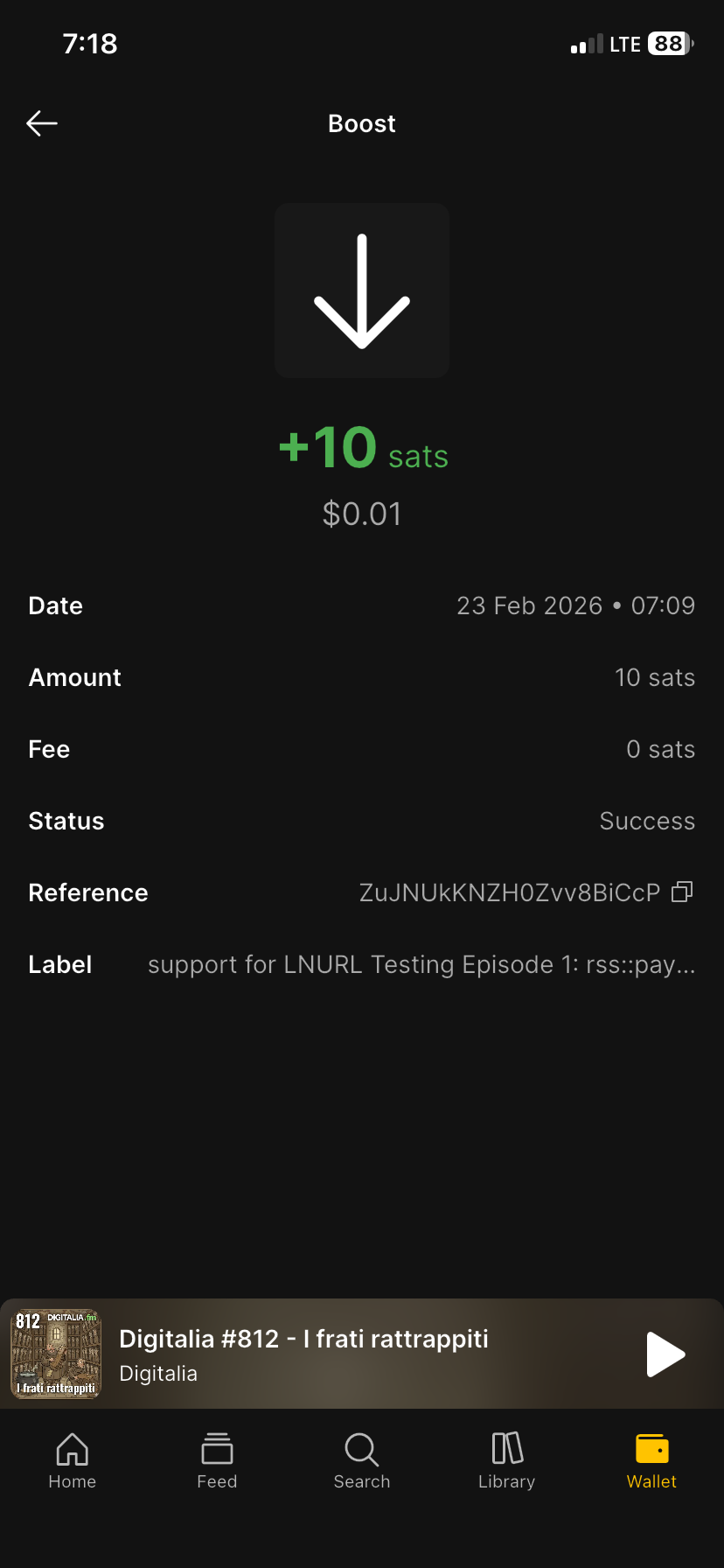Click the downward arrow transaction icon
724x1568 pixels.
tap(361, 290)
